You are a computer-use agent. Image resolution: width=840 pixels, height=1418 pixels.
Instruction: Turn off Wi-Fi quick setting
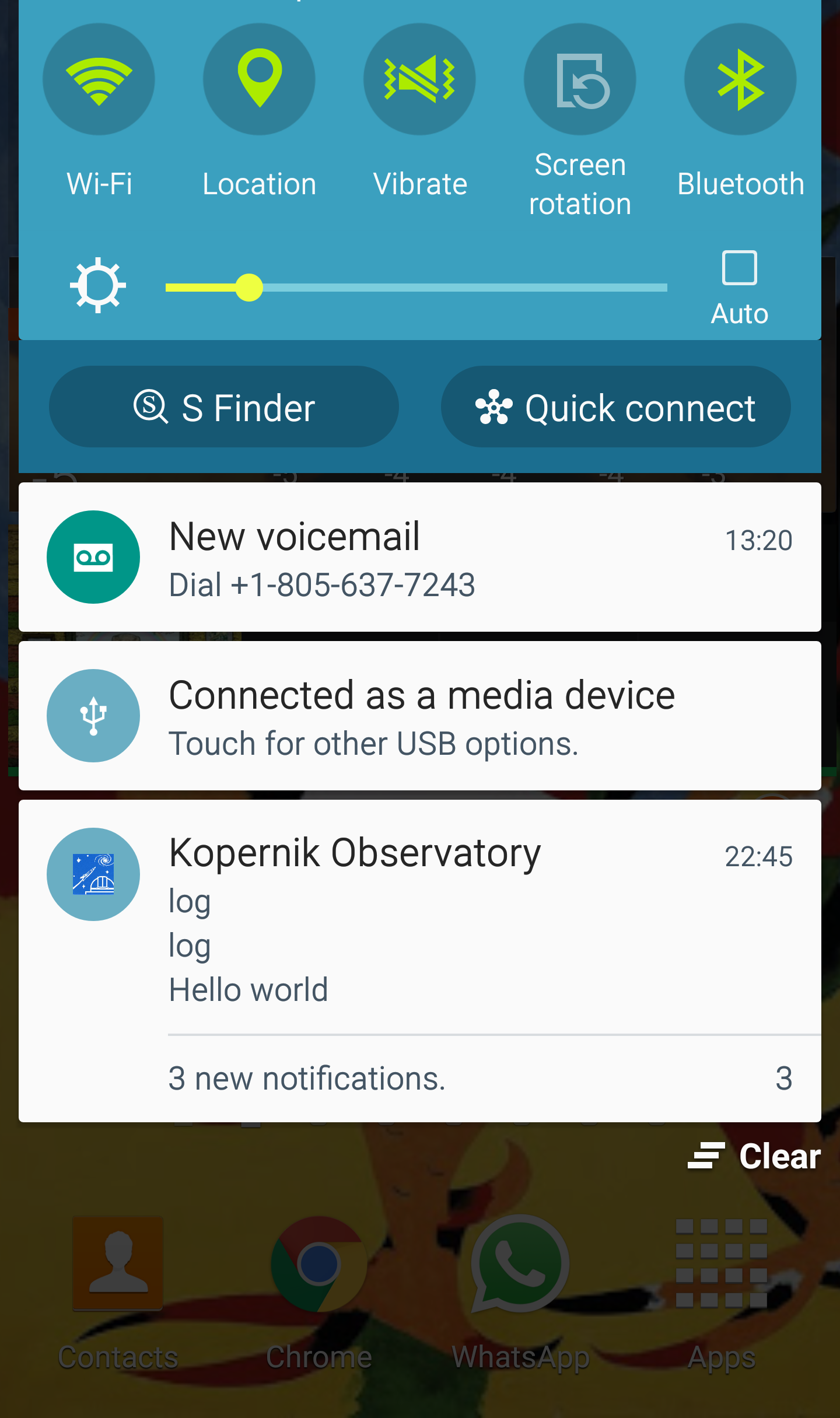tap(99, 79)
